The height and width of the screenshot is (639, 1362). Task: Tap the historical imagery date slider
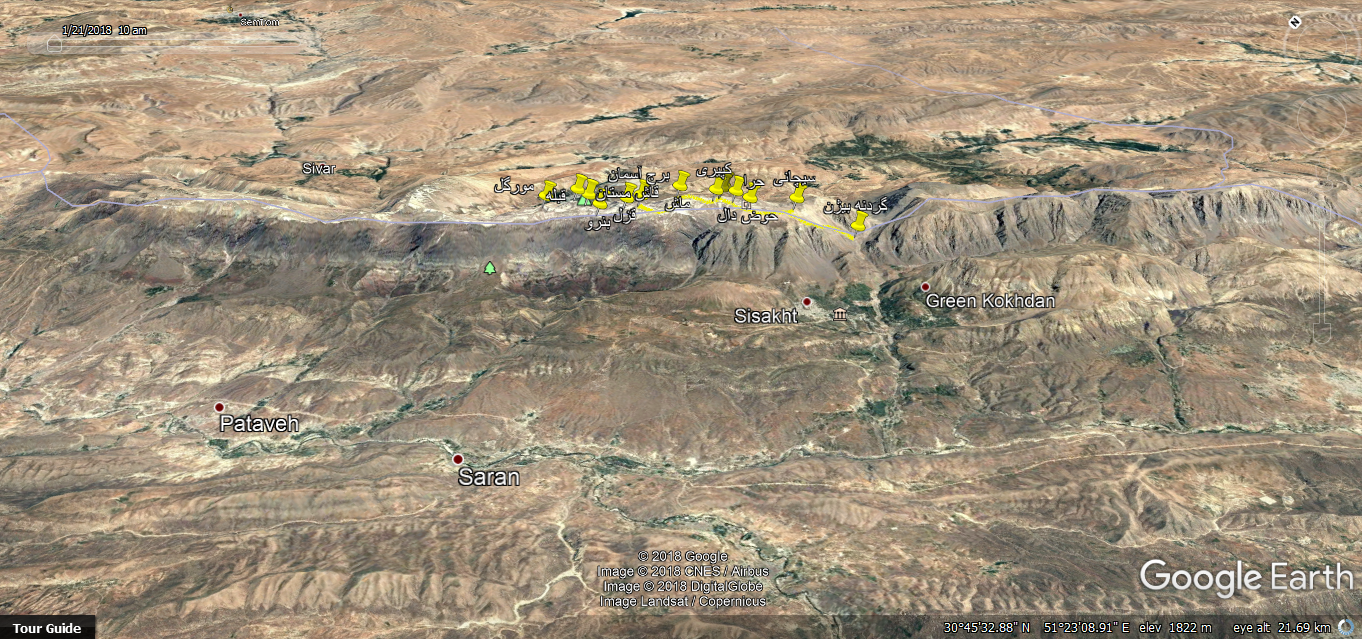point(55,44)
